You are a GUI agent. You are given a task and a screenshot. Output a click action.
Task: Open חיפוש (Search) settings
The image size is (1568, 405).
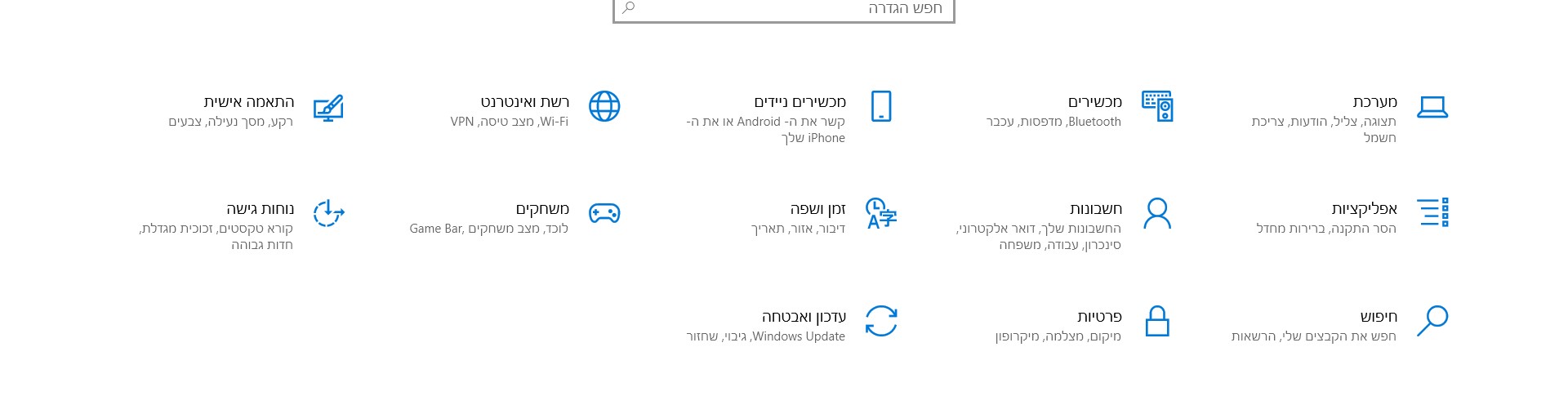(1379, 318)
